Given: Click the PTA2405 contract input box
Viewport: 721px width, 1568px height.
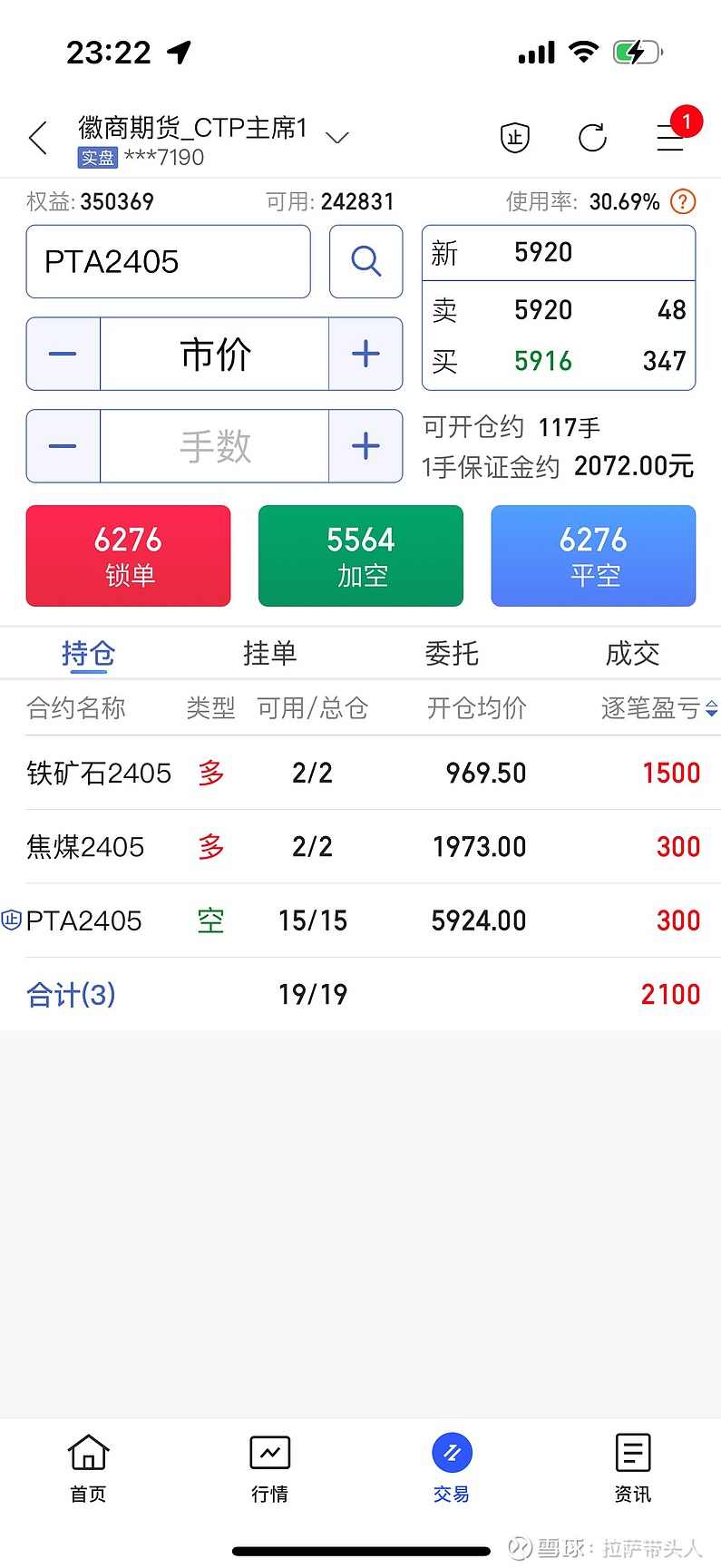Looking at the screenshot, I should tap(168, 262).
